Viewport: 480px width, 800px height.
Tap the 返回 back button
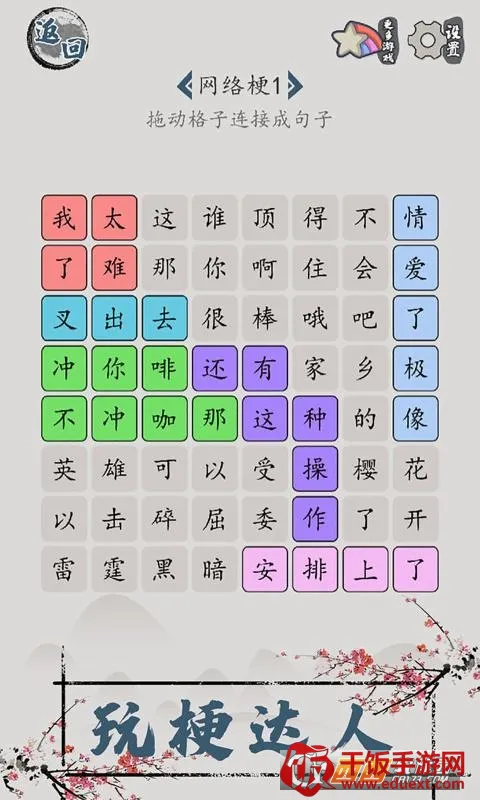point(58,38)
